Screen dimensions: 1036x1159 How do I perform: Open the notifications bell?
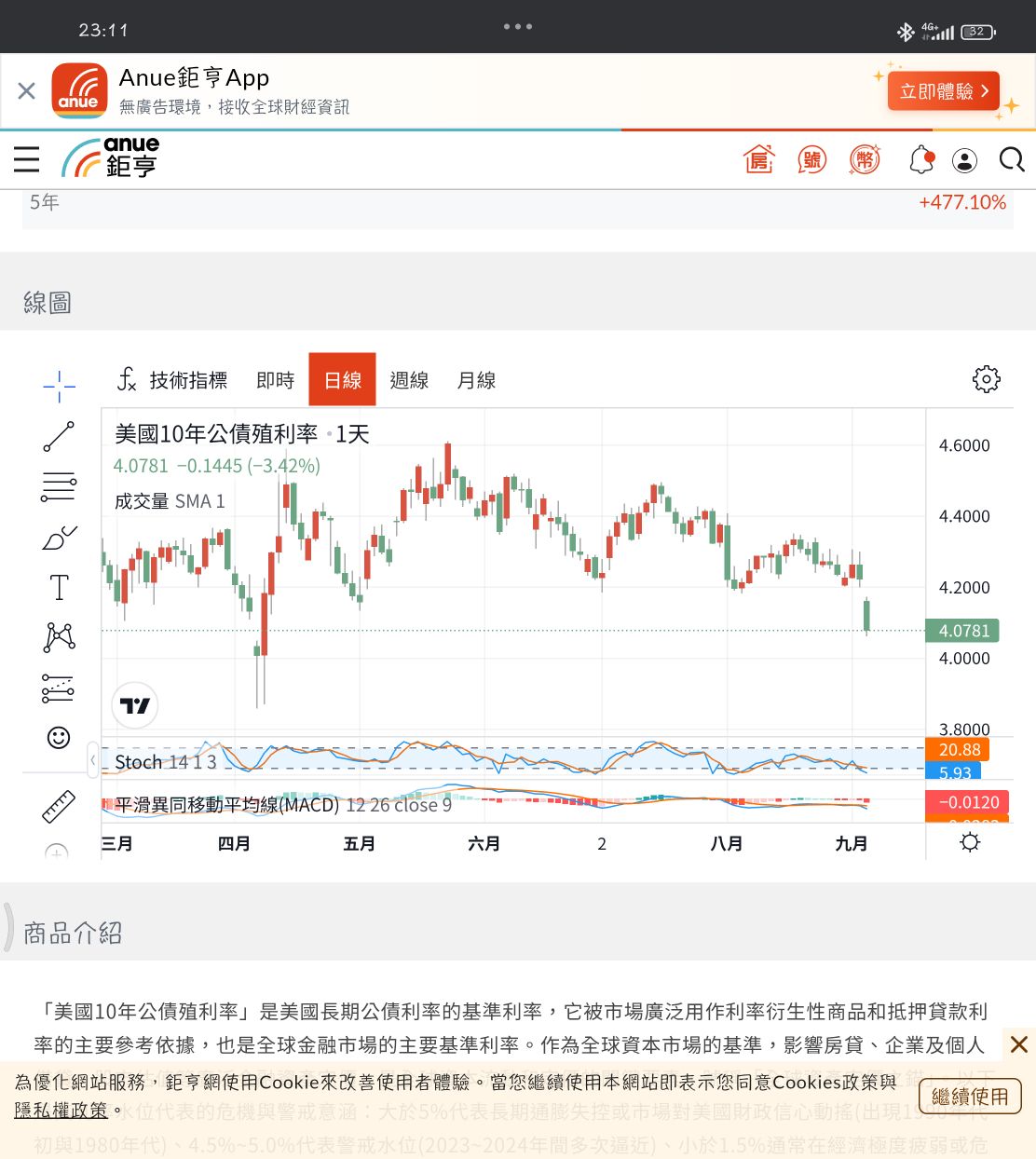click(x=920, y=159)
